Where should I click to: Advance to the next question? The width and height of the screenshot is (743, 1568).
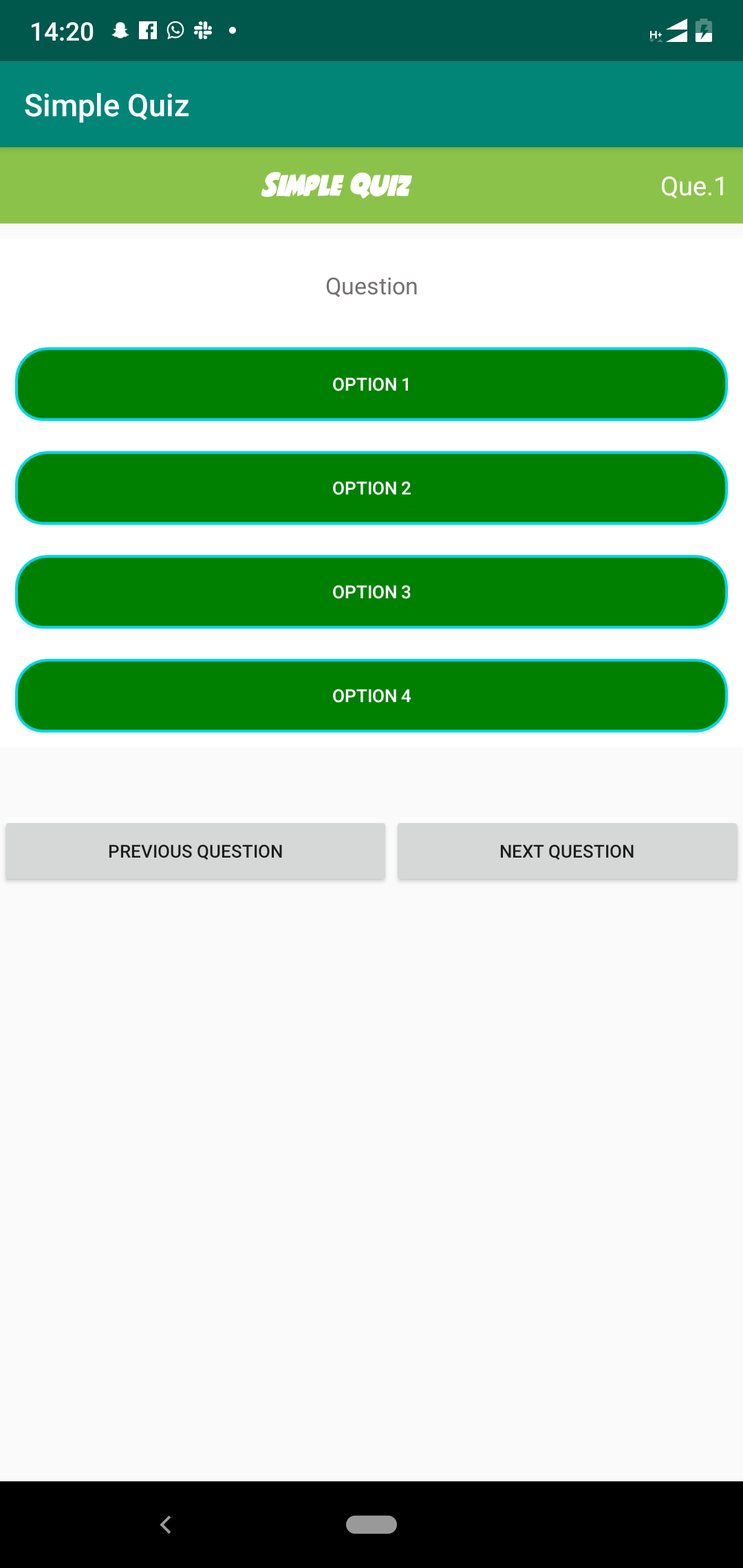(567, 851)
